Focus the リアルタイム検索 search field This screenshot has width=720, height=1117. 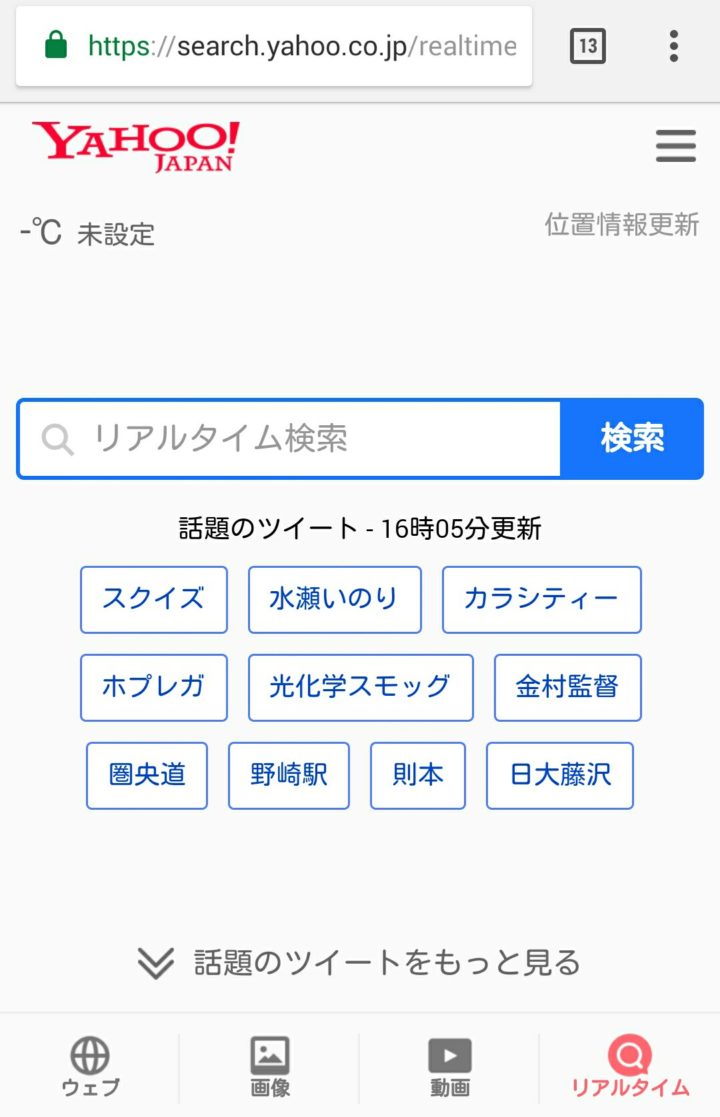[300, 439]
